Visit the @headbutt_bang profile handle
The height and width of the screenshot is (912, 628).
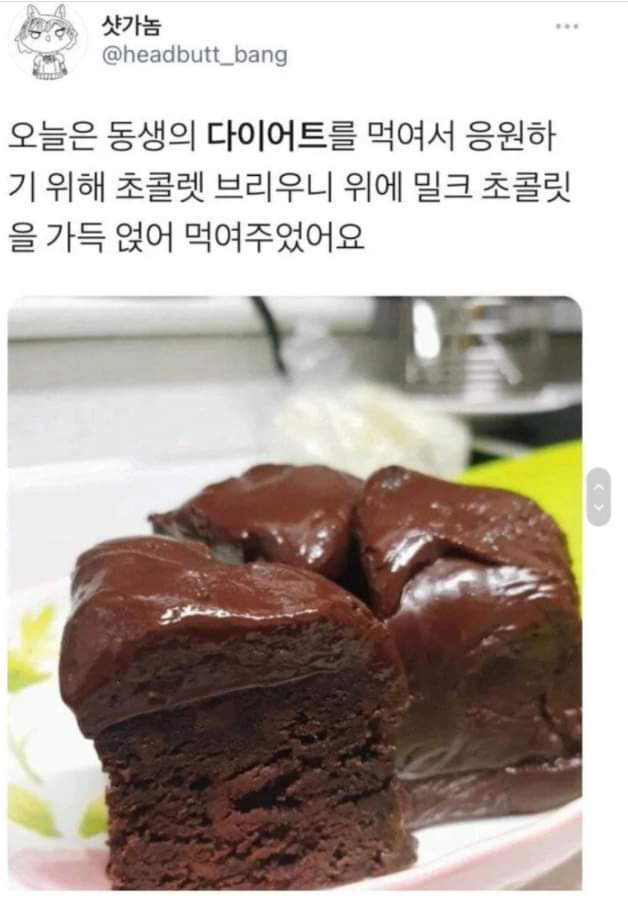pos(195,55)
